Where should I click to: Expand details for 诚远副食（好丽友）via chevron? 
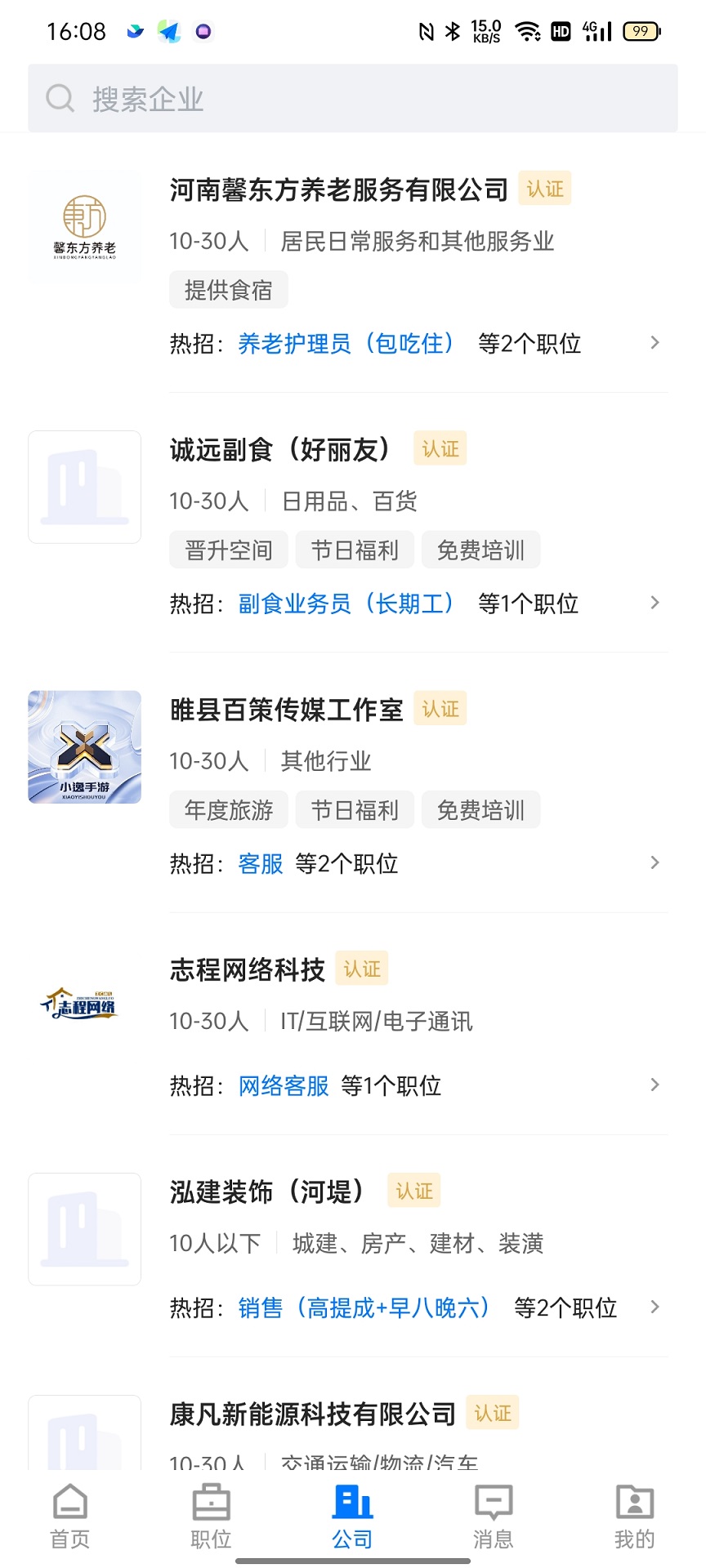point(655,603)
